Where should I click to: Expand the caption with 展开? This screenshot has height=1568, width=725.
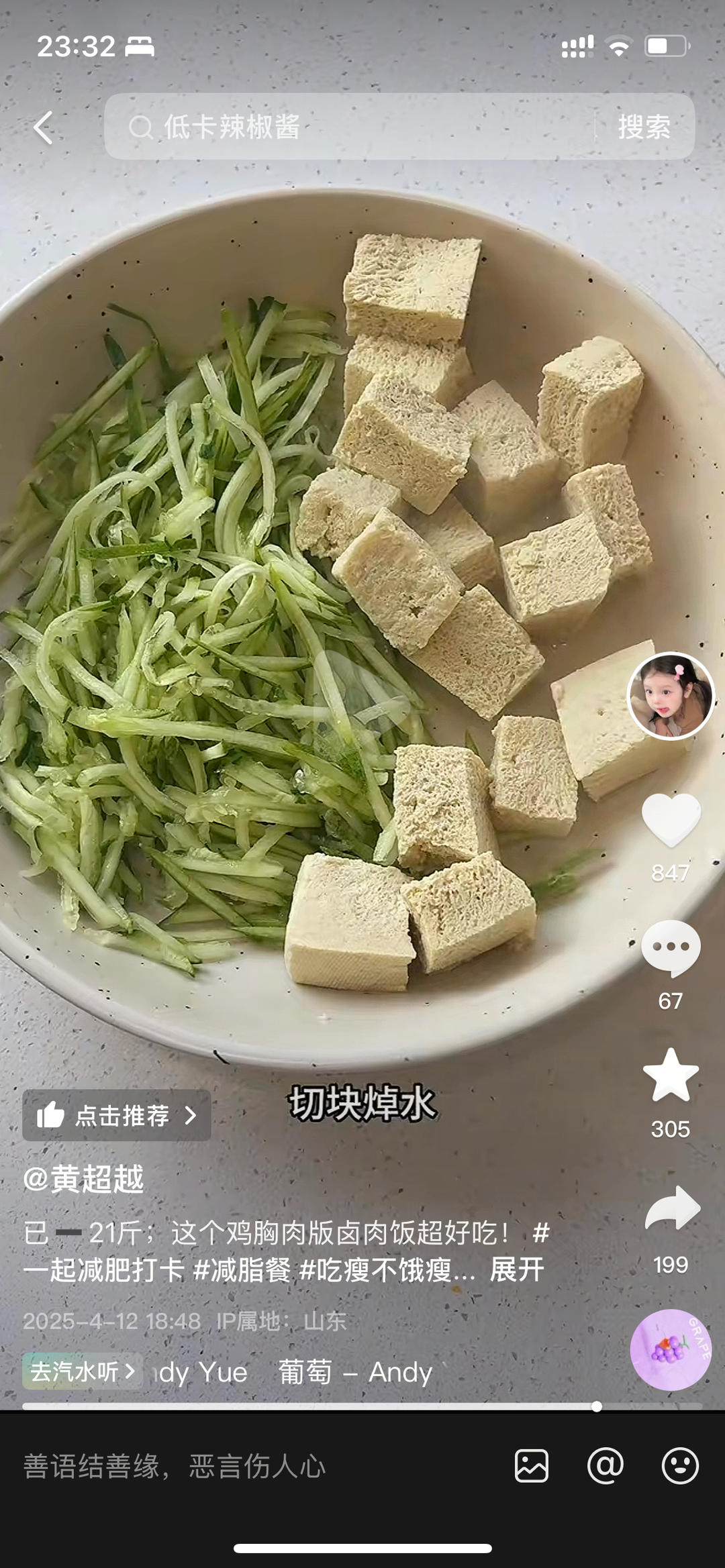516,1270
